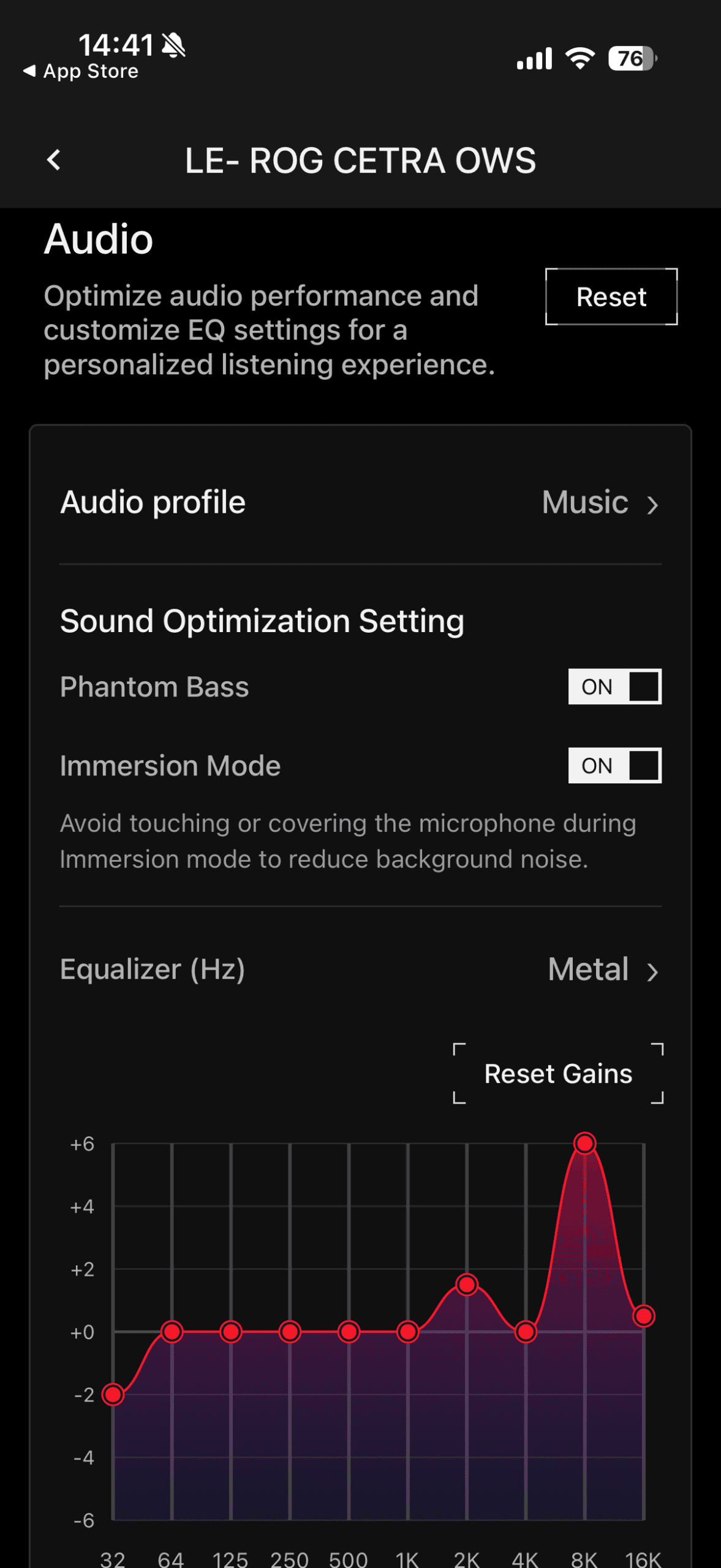
Task: Select the 1K equalizer point
Action: tap(408, 1332)
